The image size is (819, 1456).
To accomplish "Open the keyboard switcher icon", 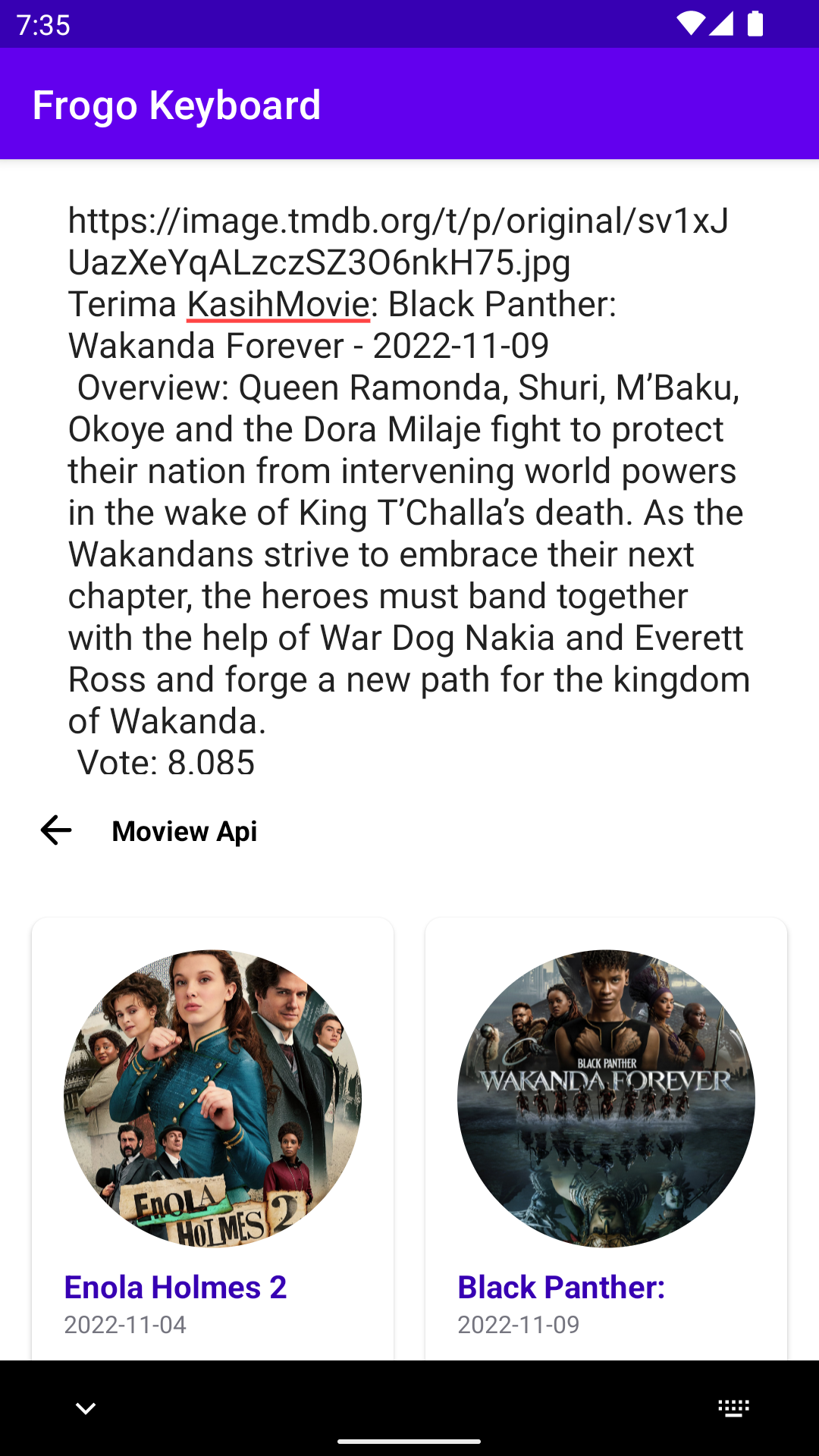I will [733, 1408].
